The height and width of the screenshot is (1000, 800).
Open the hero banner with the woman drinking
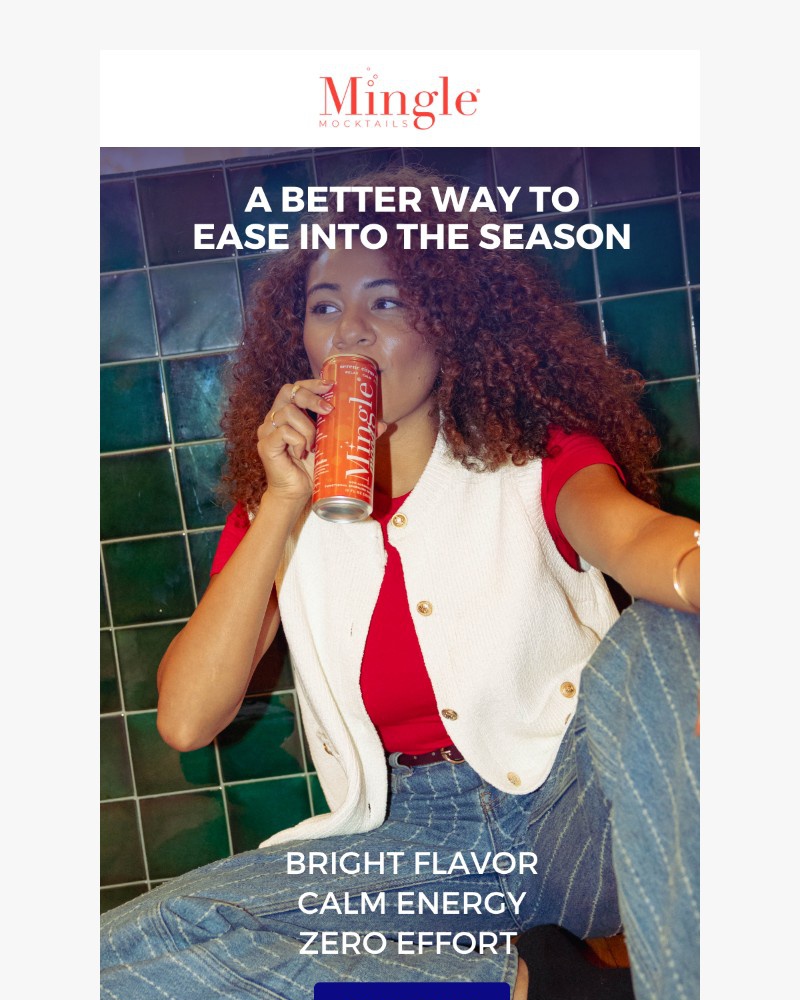click(x=400, y=560)
